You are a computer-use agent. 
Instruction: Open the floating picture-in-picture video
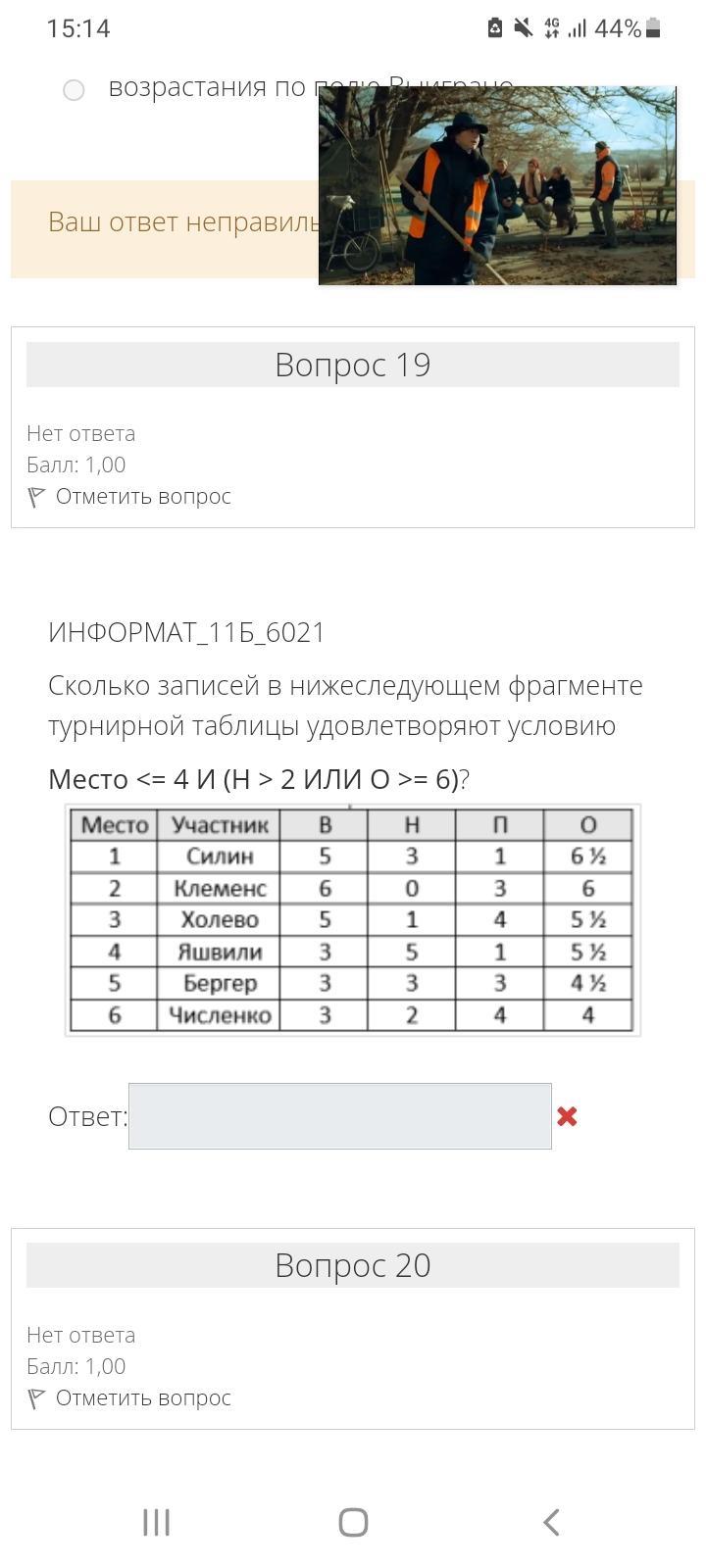coord(497,186)
